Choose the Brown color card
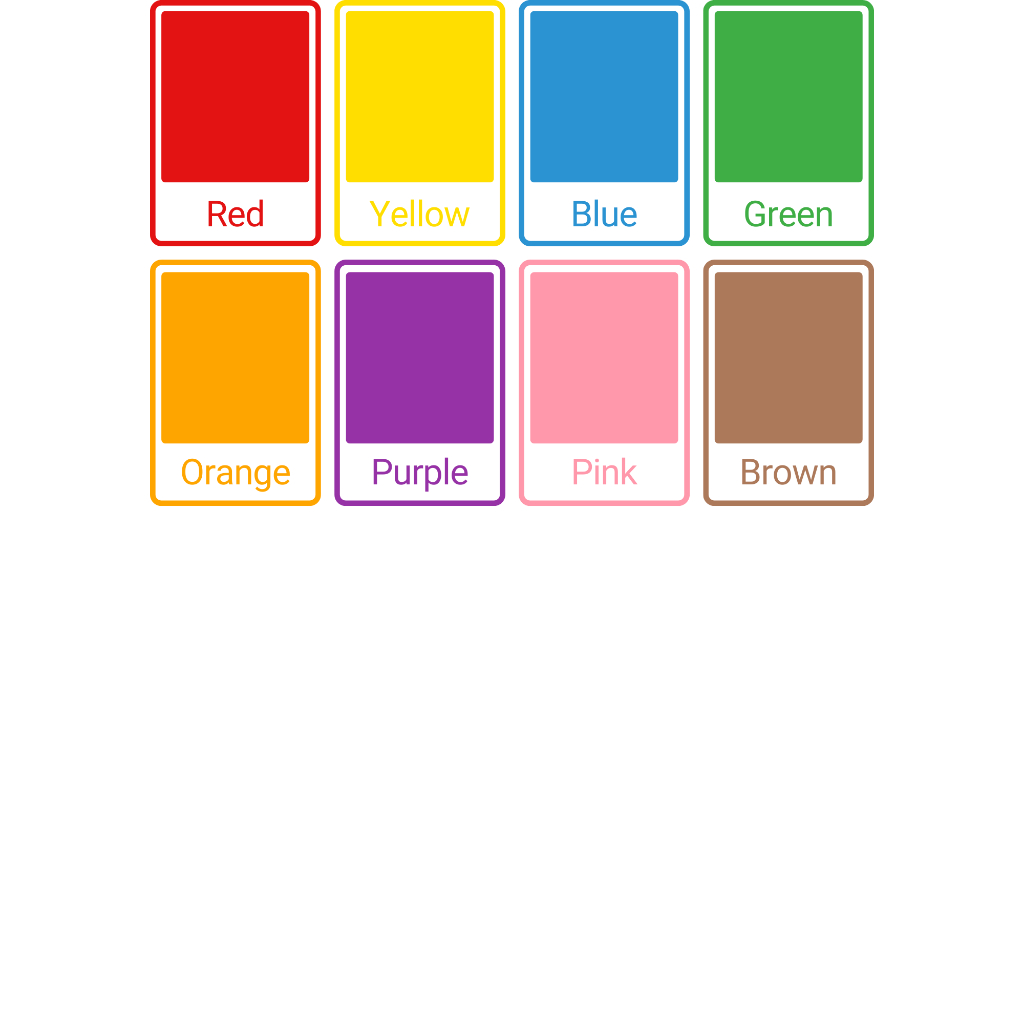1024x1024 pixels. (x=789, y=383)
